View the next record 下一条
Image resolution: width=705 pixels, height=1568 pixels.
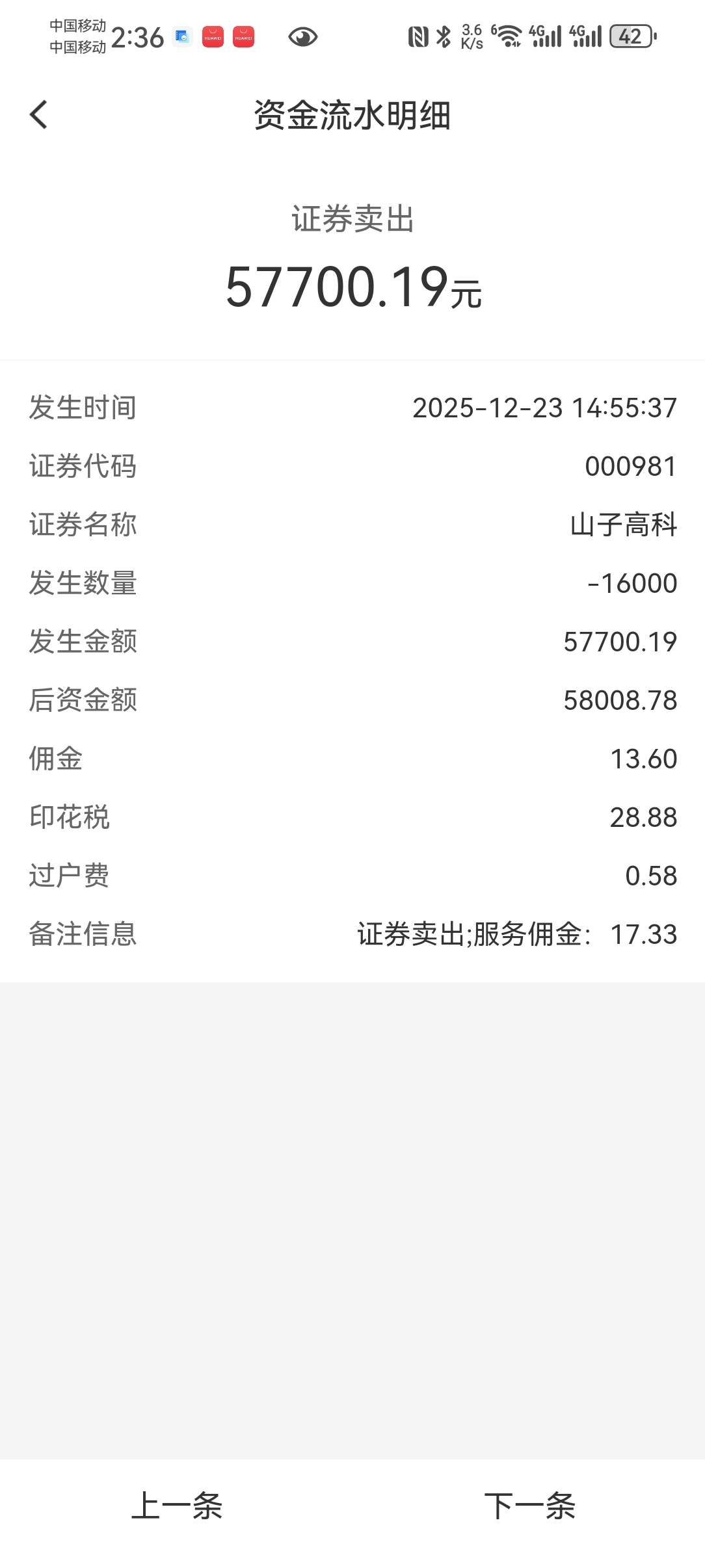pyautogui.click(x=529, y=1506)
